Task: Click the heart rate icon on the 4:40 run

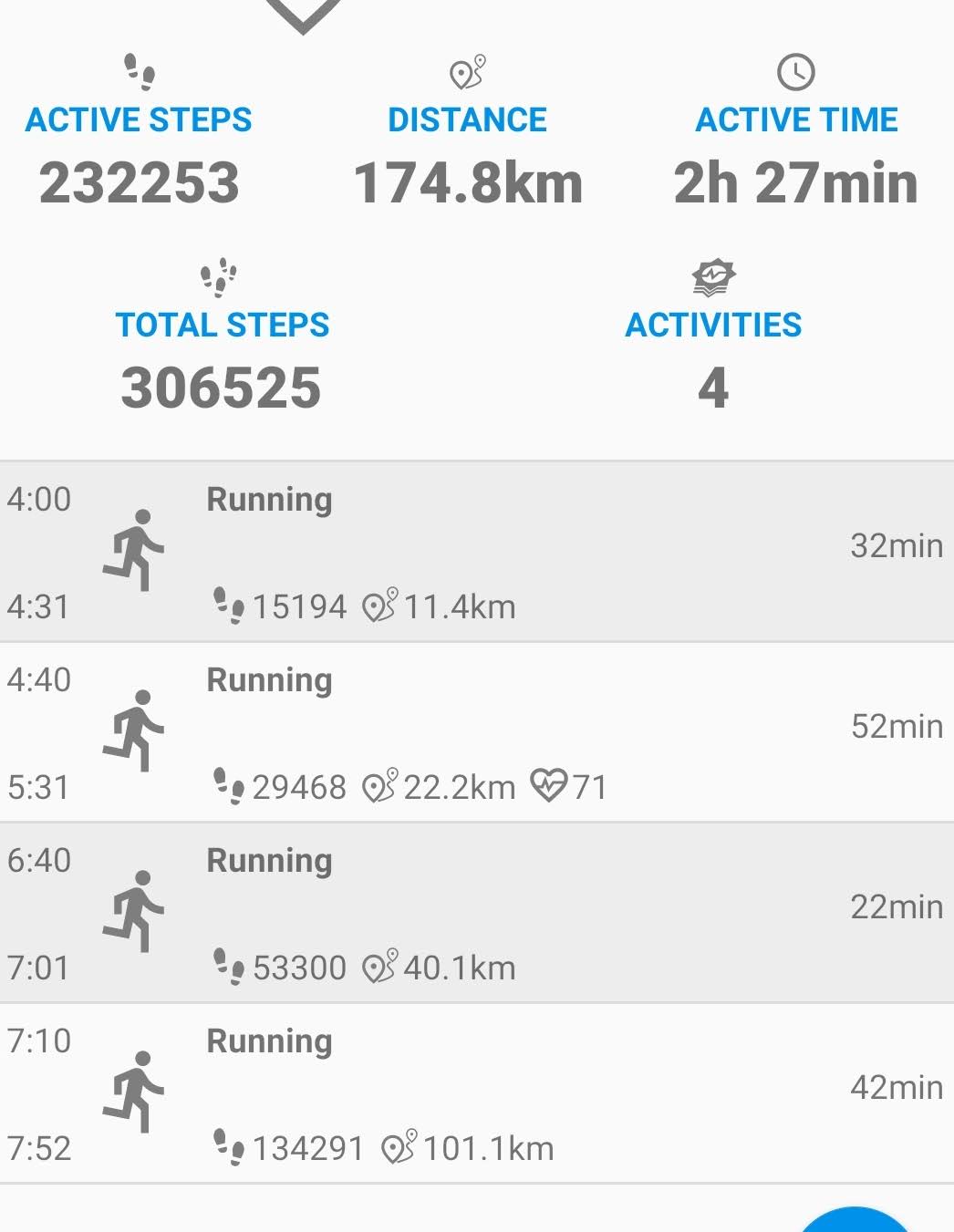Action: click(x=551, y=784)
